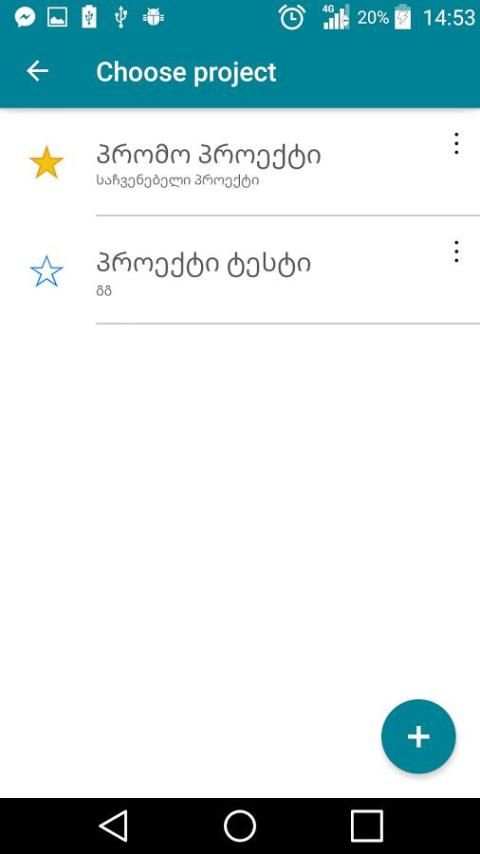Screen dimensions: 480x854
Task: Star the პროექტი ტესტი project
Action: (46, 271)
